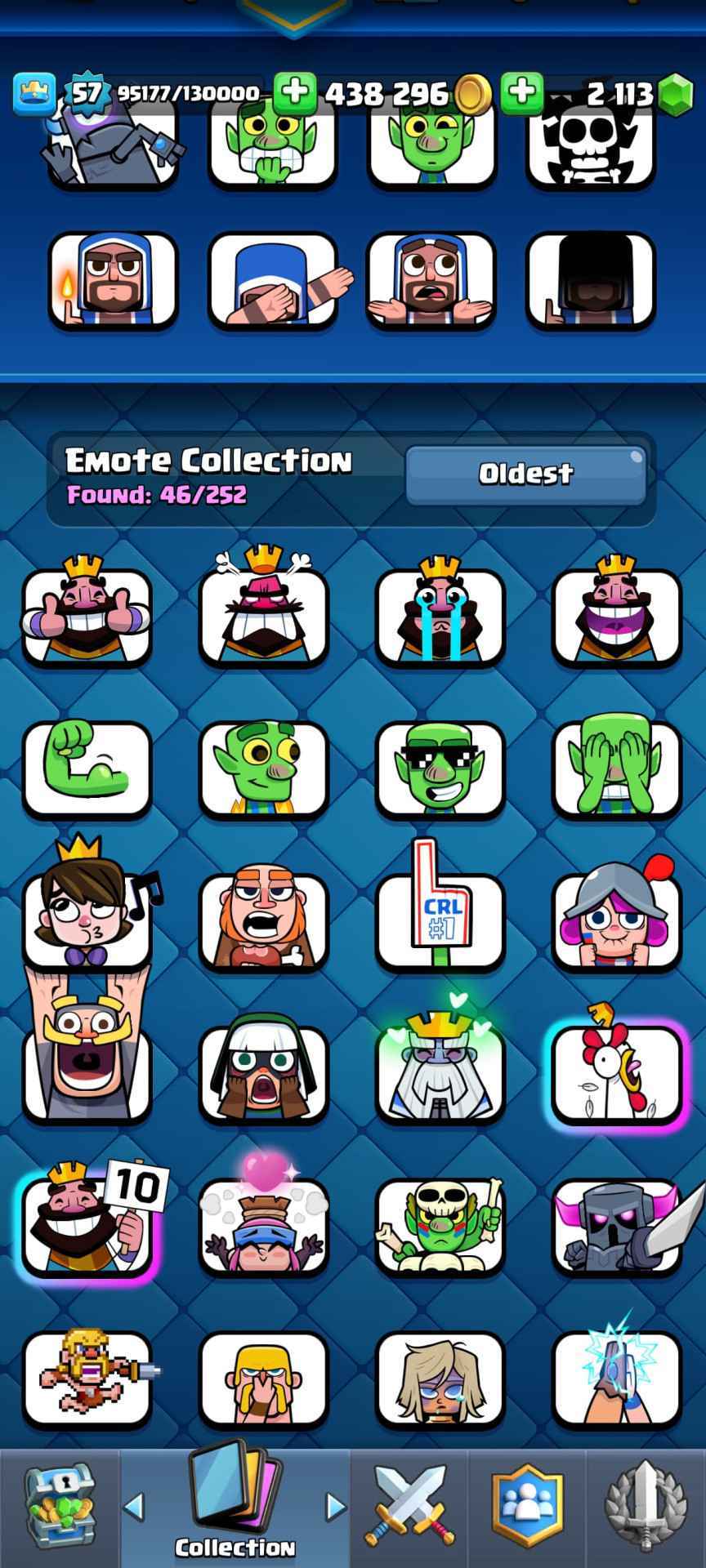
Task: Open the Shop chest tab
Action: point(60,1508)
